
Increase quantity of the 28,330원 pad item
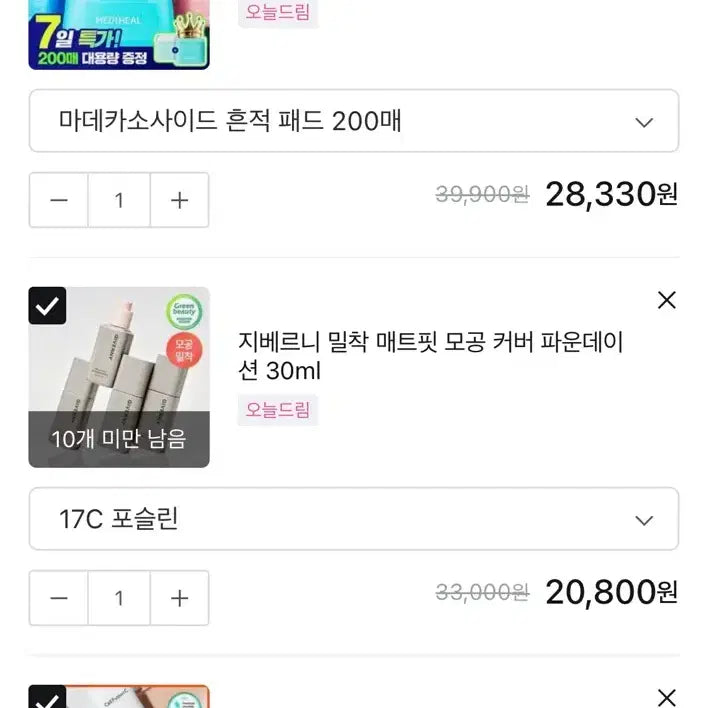(x=179, y=200)
